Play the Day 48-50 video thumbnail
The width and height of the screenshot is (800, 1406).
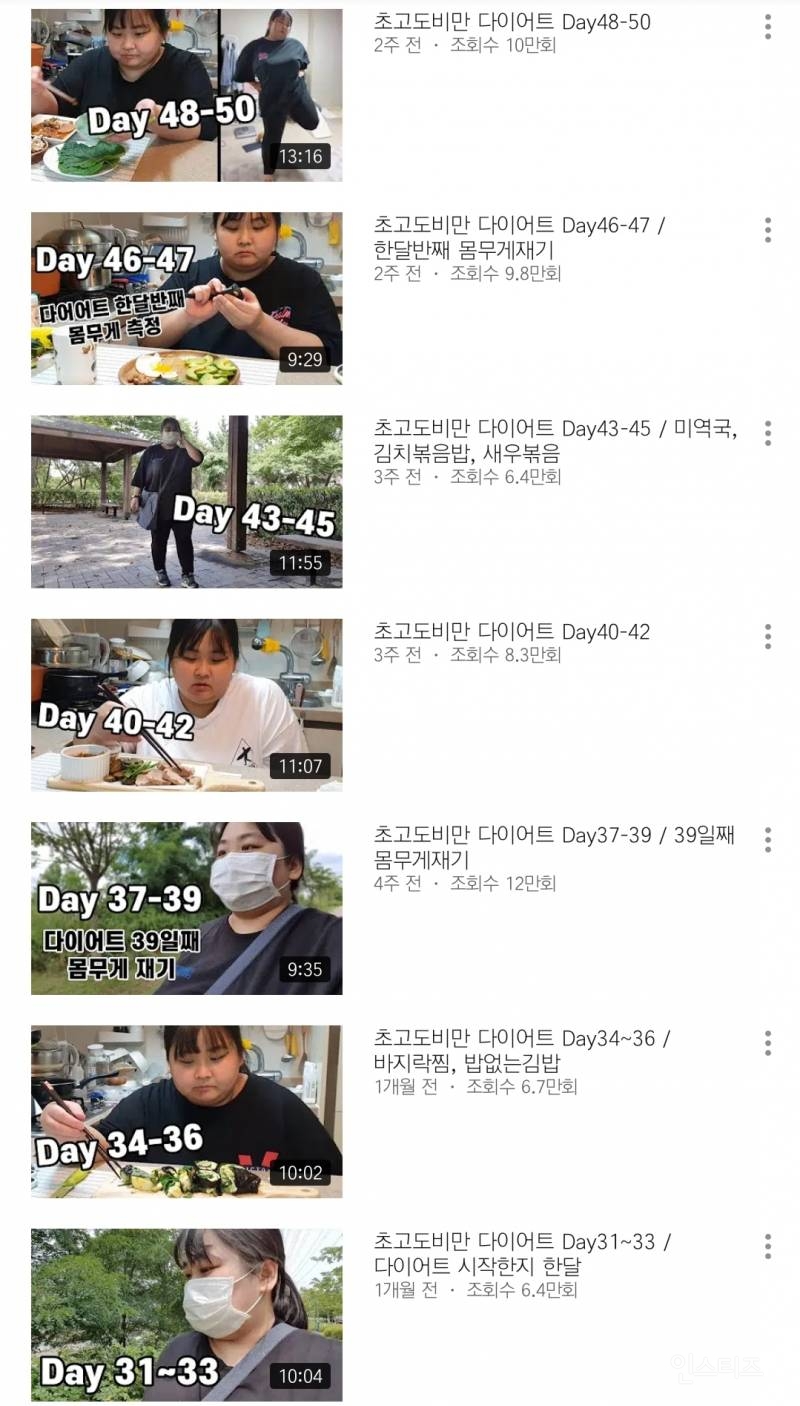[185, 92]
